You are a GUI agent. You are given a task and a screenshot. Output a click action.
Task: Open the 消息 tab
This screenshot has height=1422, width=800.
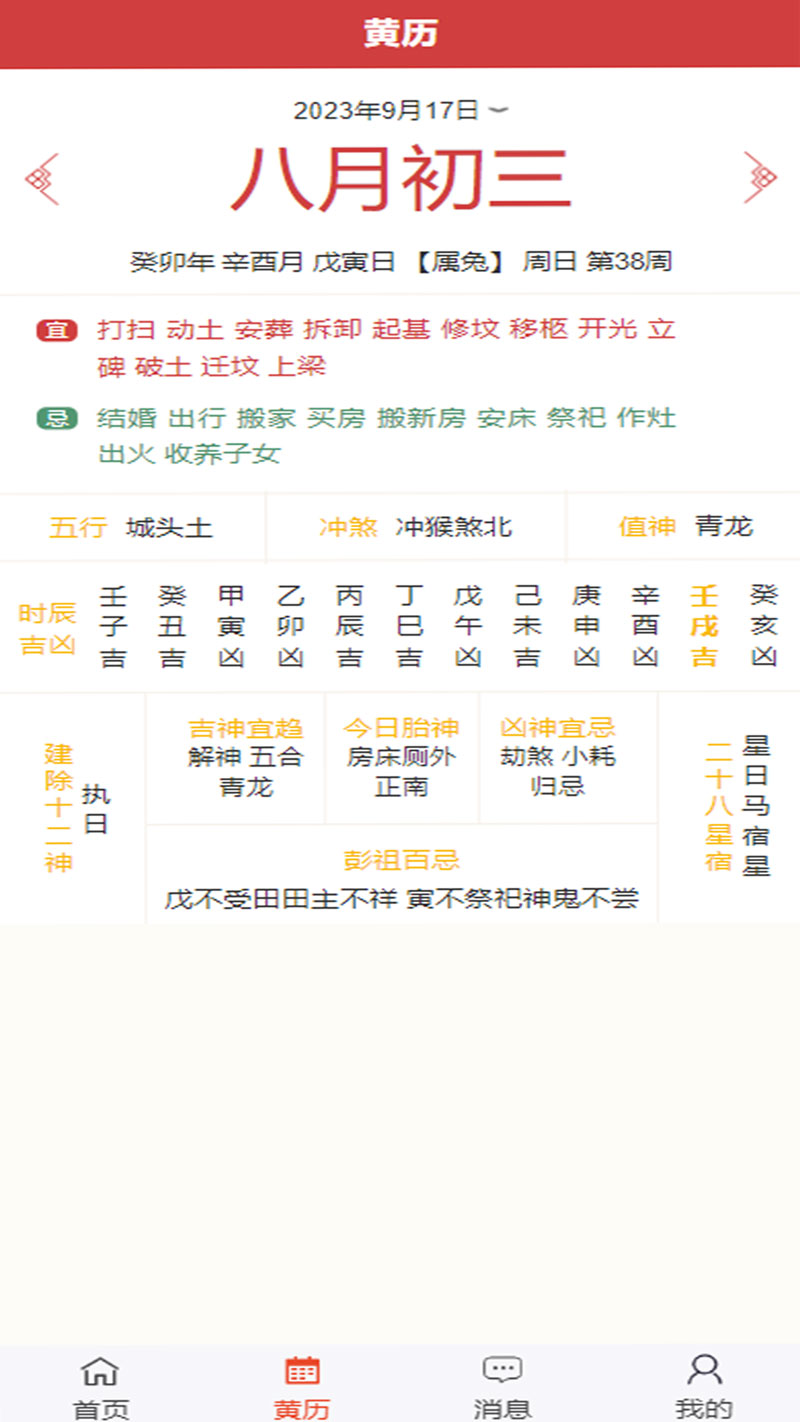[502, 1386]
